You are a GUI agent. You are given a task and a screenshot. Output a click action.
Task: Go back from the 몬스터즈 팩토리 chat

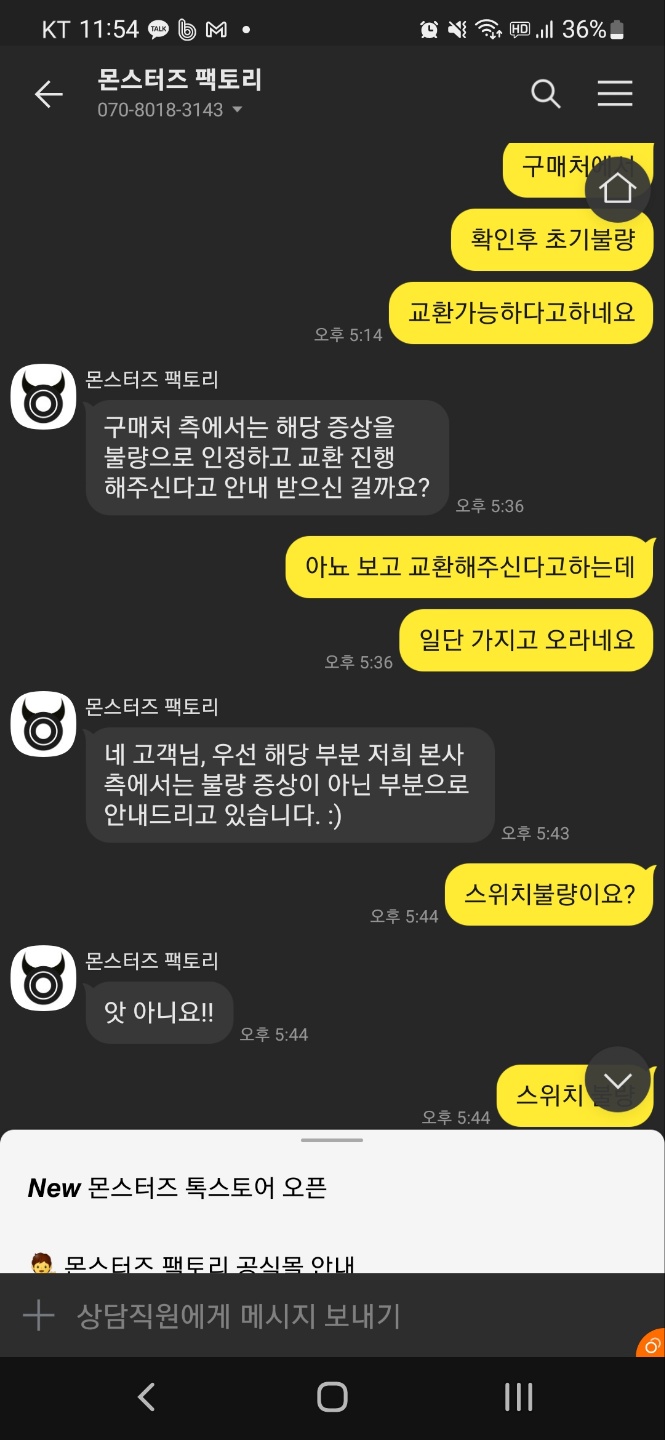pos(48,94)
